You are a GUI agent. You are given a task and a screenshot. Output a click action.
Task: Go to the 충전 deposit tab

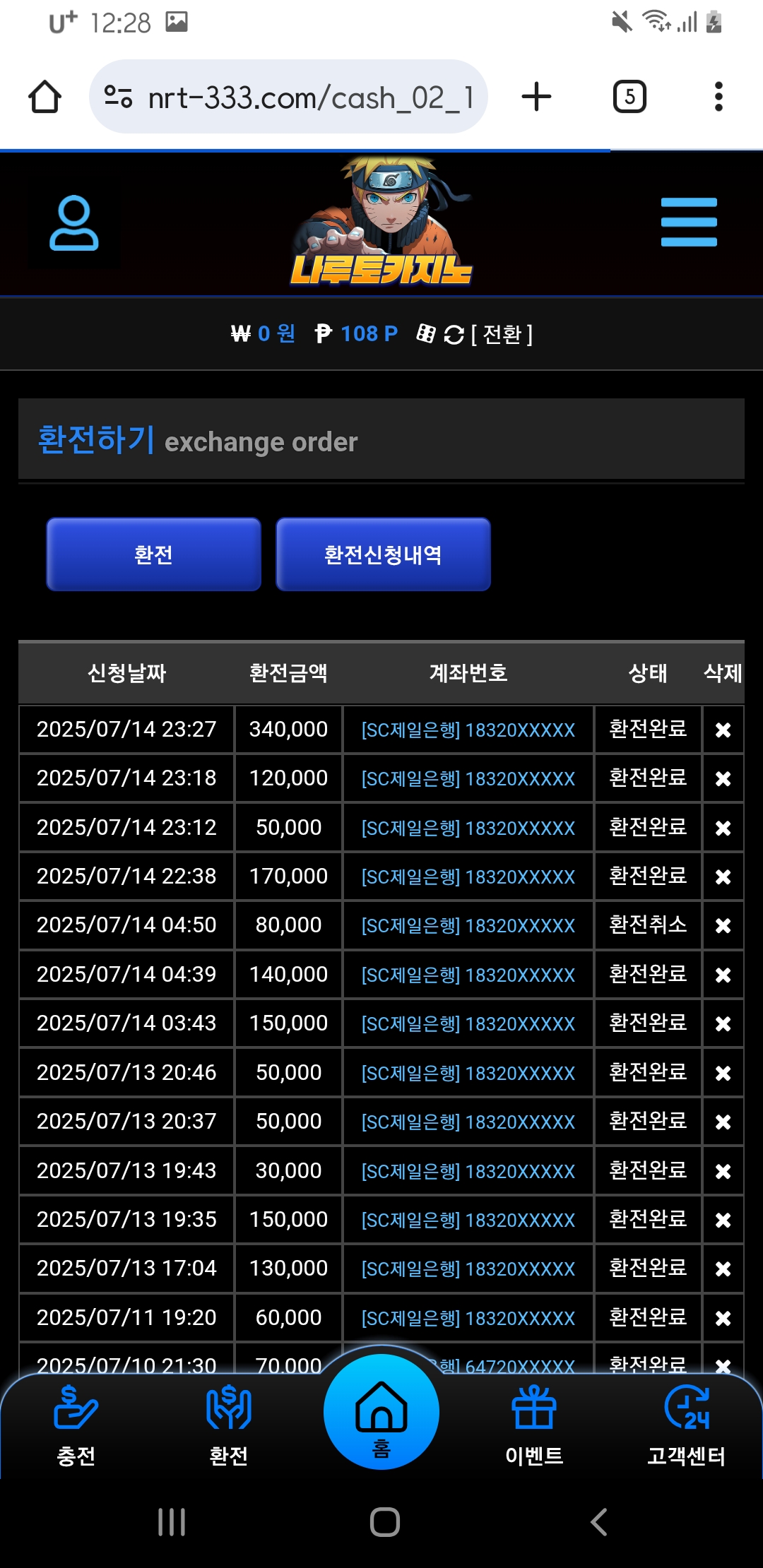(x=76, y=1425)
